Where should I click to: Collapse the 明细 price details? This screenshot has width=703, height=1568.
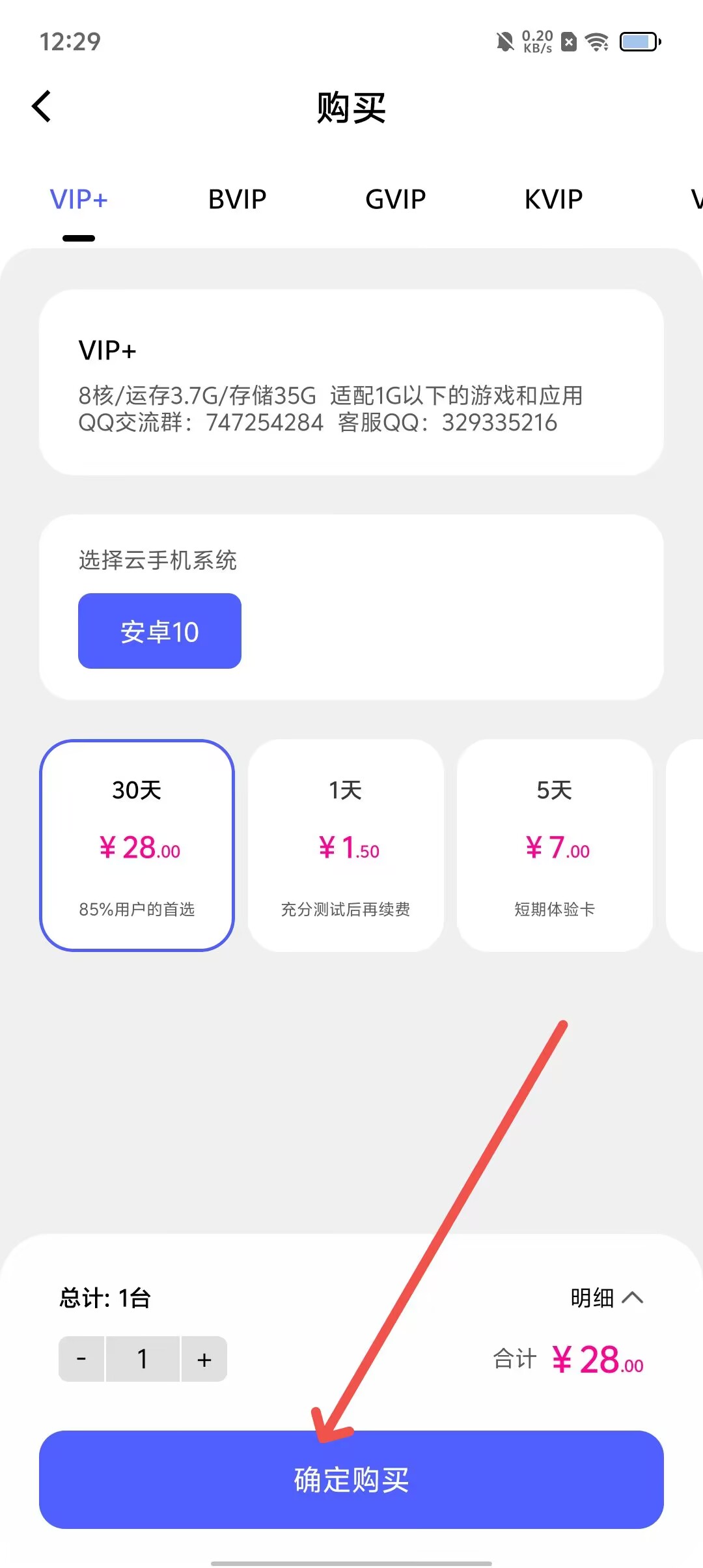(607, 1298)
